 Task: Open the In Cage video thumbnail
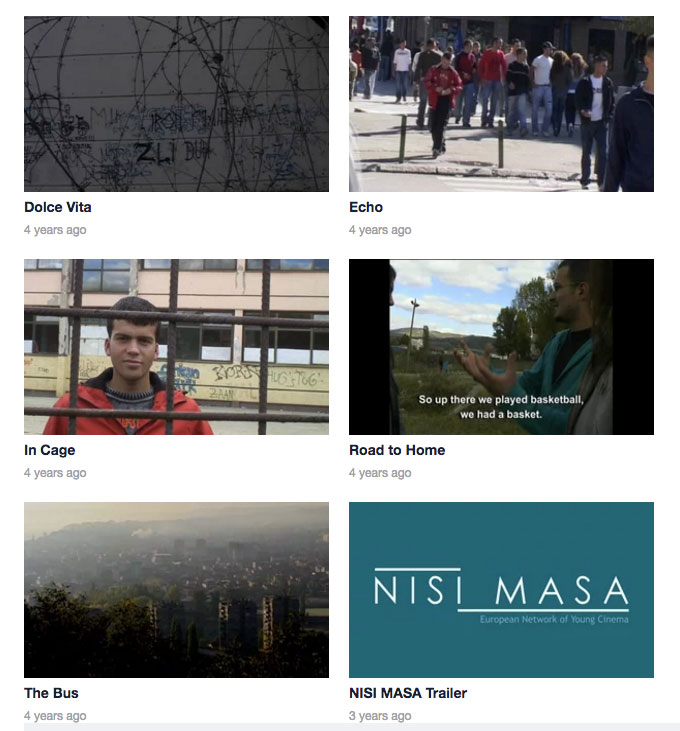tap(176, 347)
